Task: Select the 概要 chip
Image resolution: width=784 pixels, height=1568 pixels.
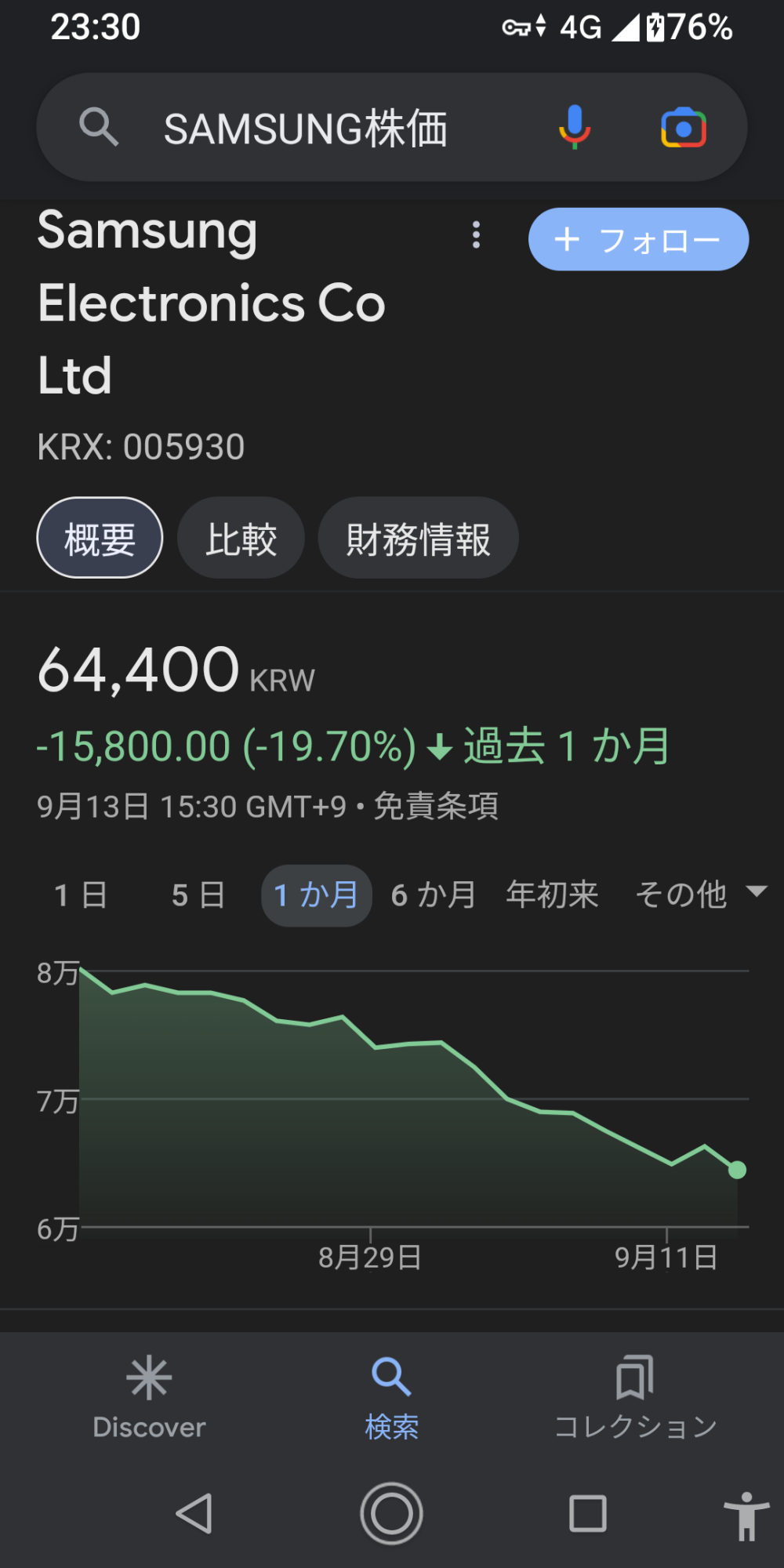Action: coord(100,538)
